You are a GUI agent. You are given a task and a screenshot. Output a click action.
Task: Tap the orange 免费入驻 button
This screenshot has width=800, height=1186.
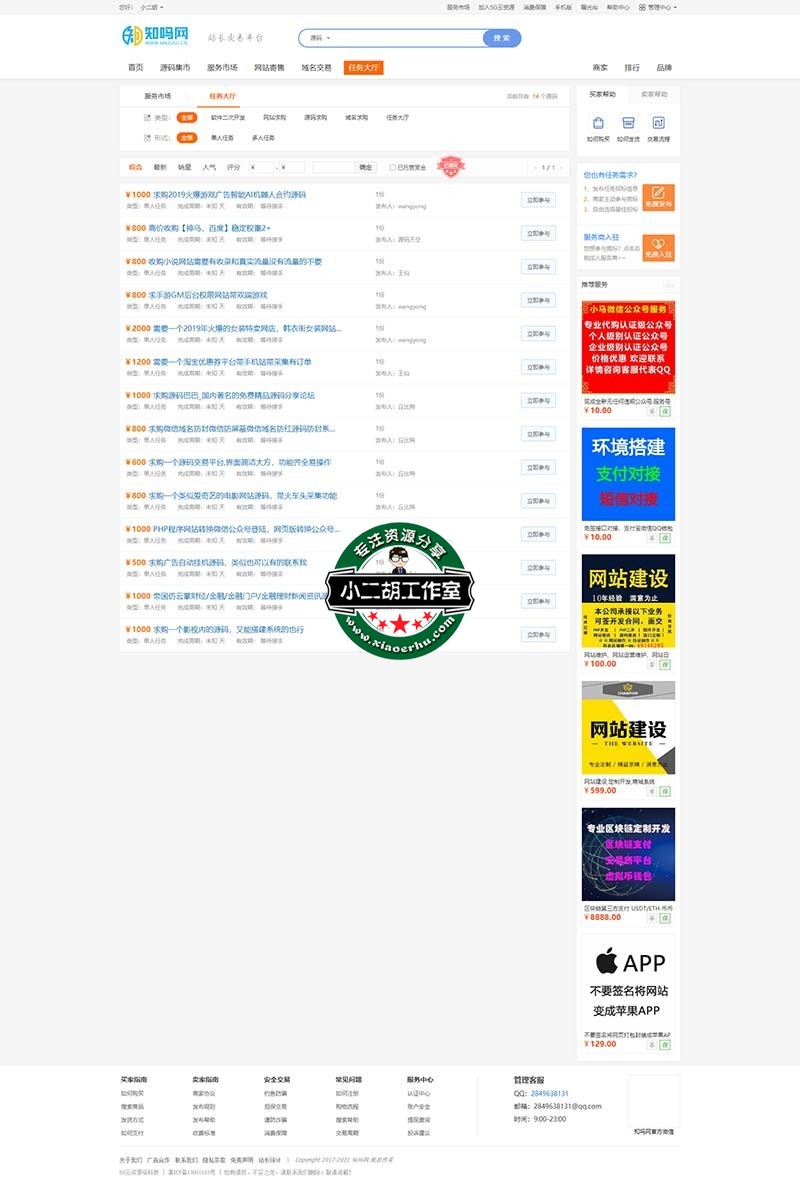(658, 248)
